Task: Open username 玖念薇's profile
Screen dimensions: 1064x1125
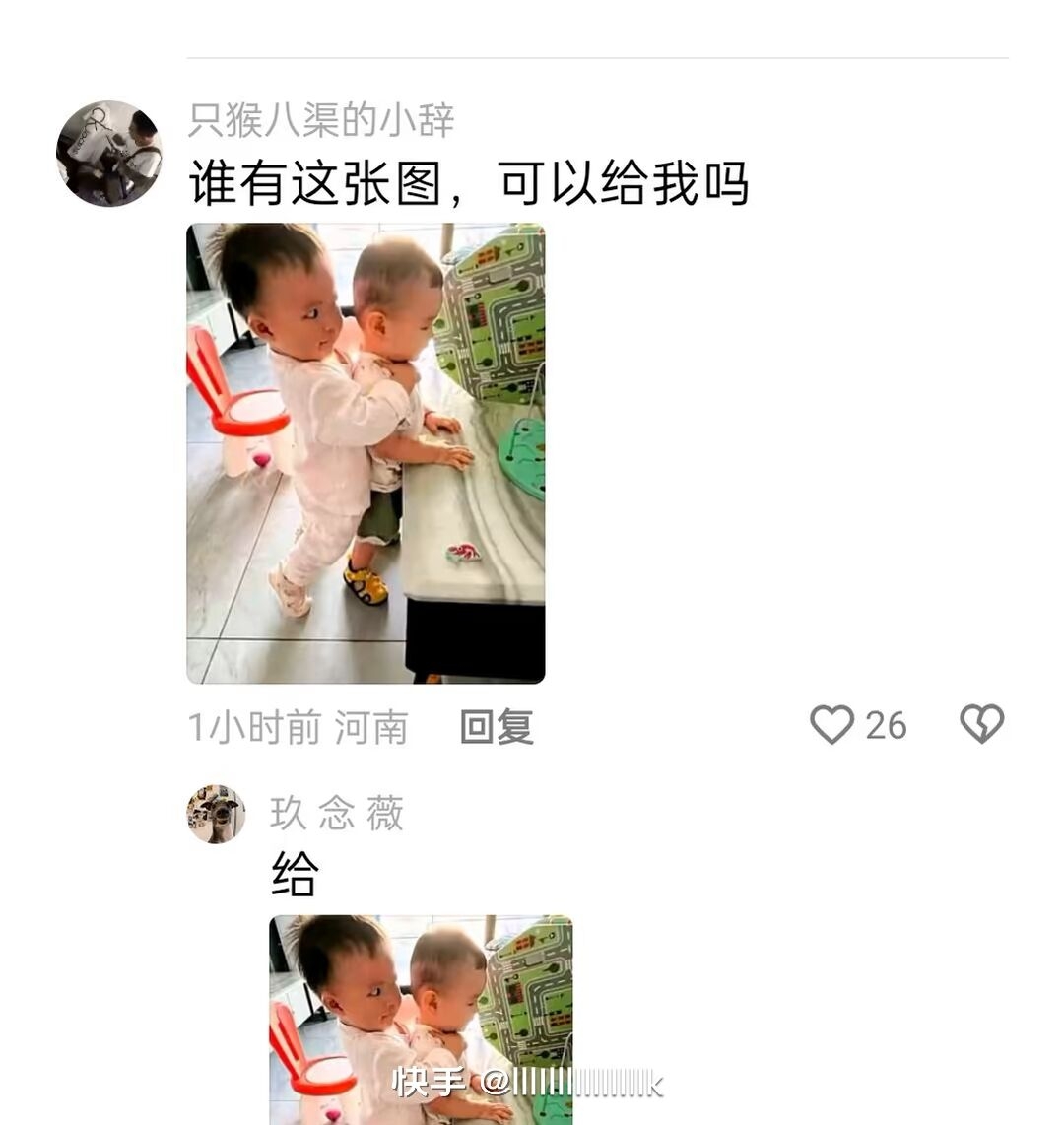Action: [x=337, y=814]
